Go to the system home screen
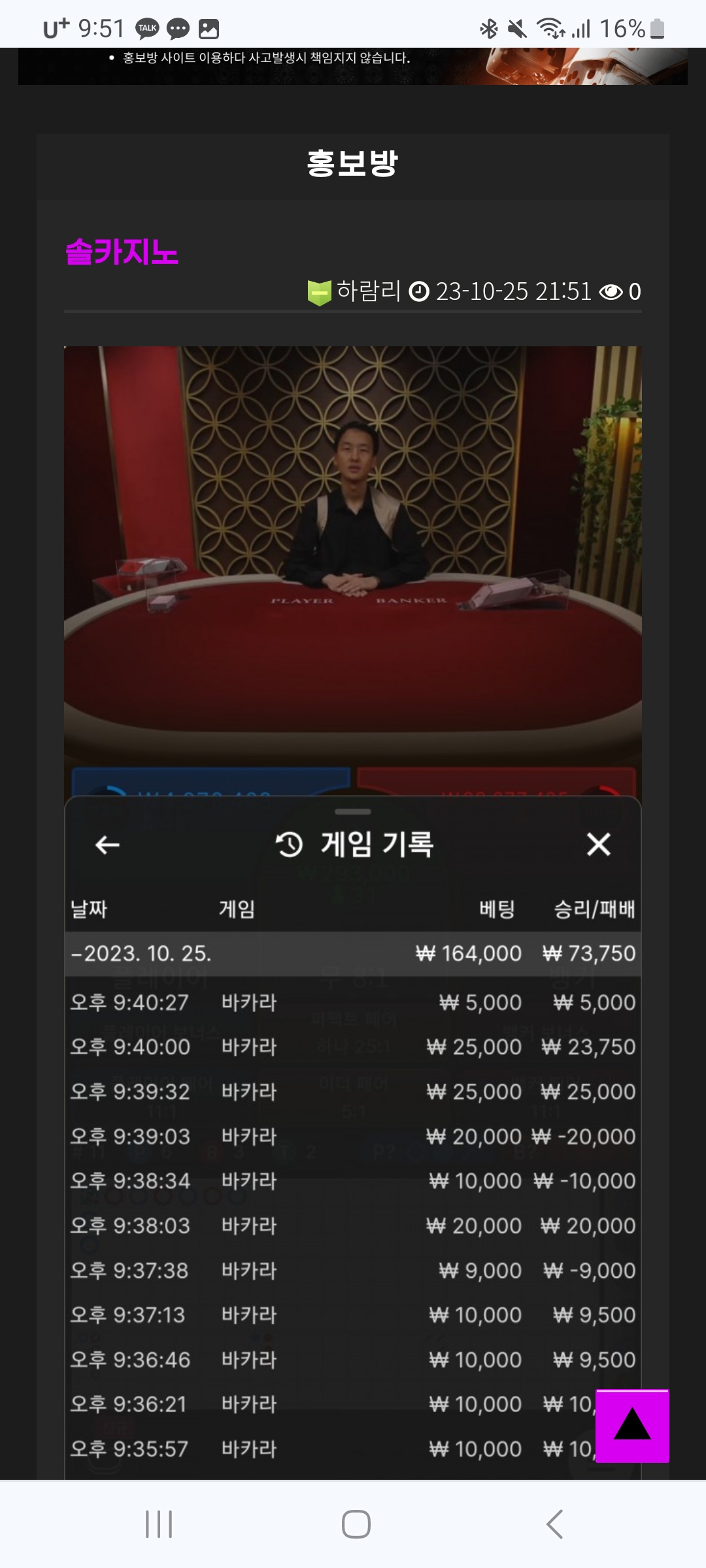The image size is (706, 1568). click(x=356, y=1524)
